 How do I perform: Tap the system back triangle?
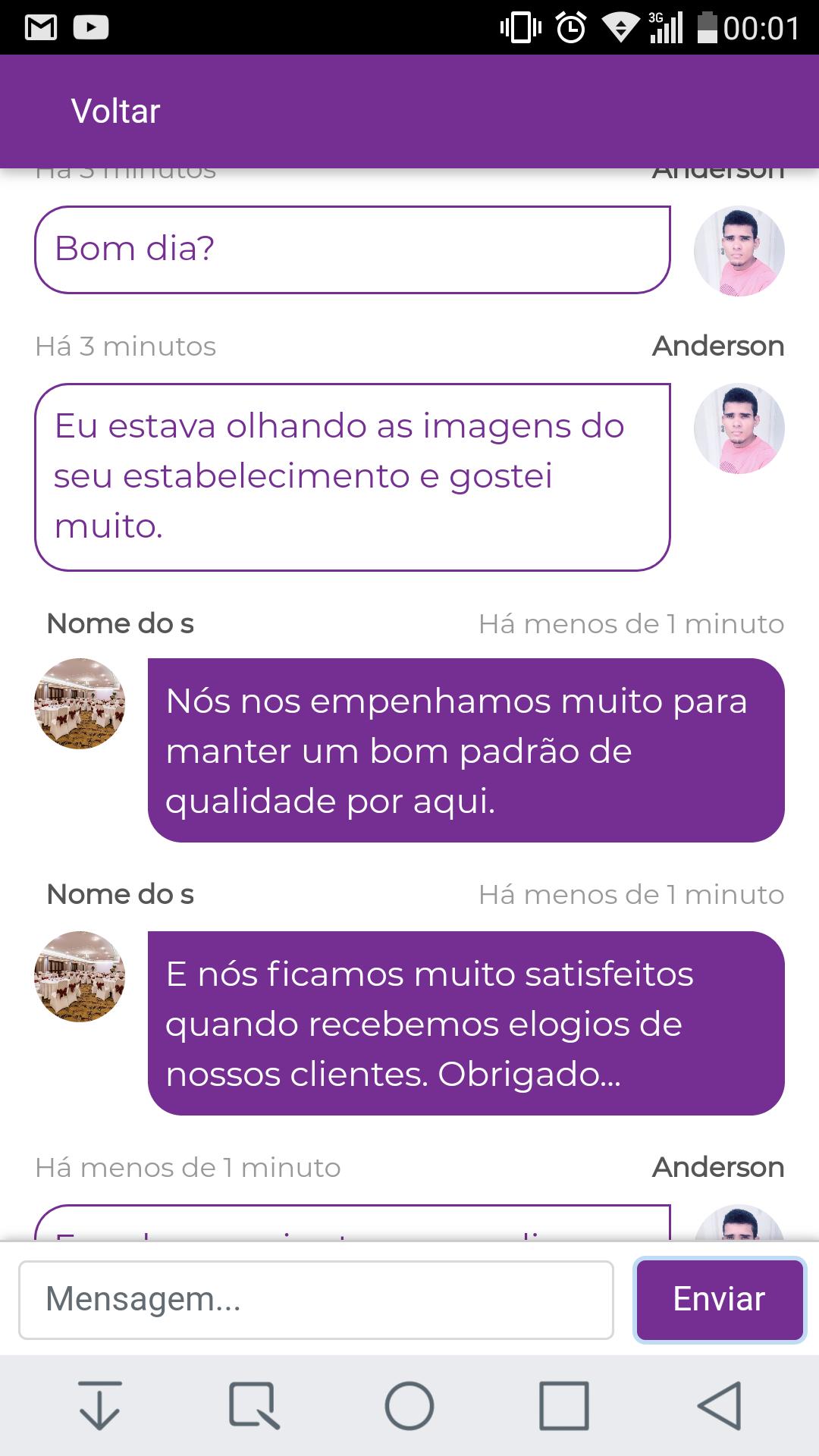(x=719, y=1406)
